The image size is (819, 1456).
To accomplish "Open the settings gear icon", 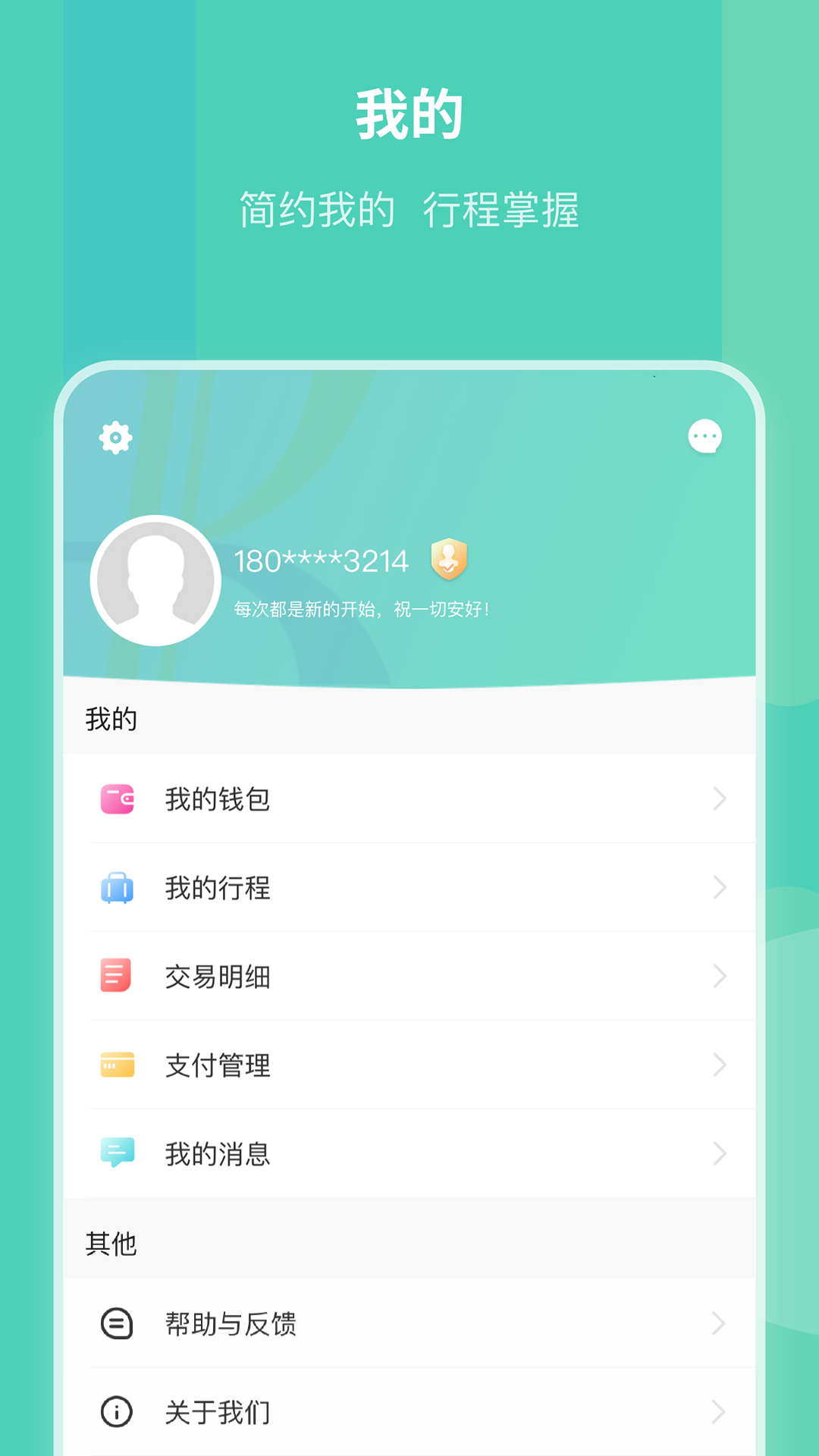I will 115,438.
